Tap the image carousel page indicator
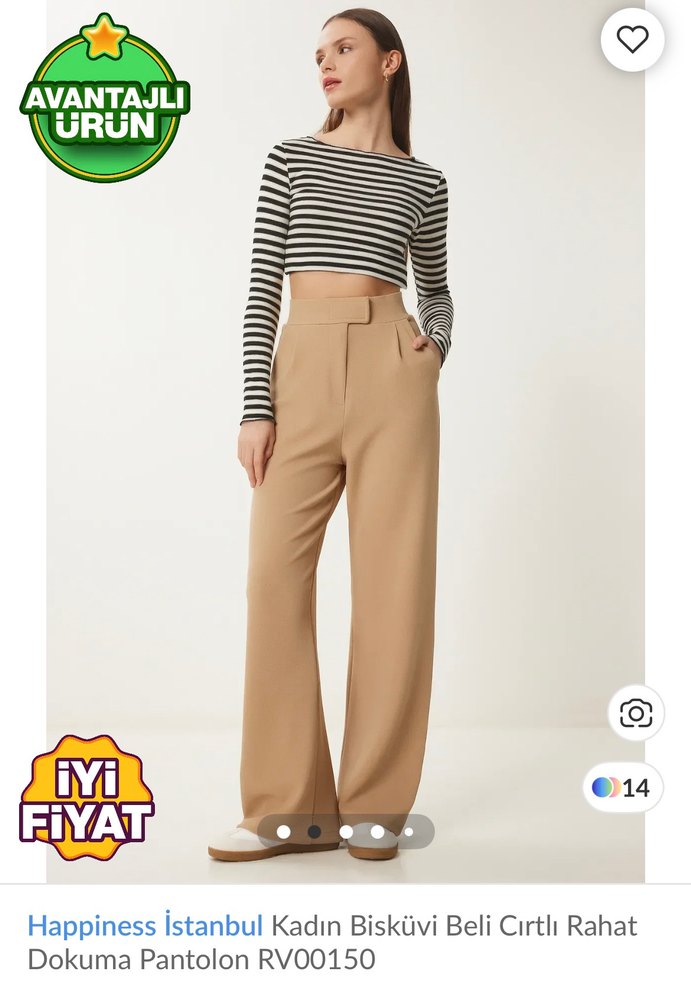This screenshot has width=691, height=992. coord(345,831)
